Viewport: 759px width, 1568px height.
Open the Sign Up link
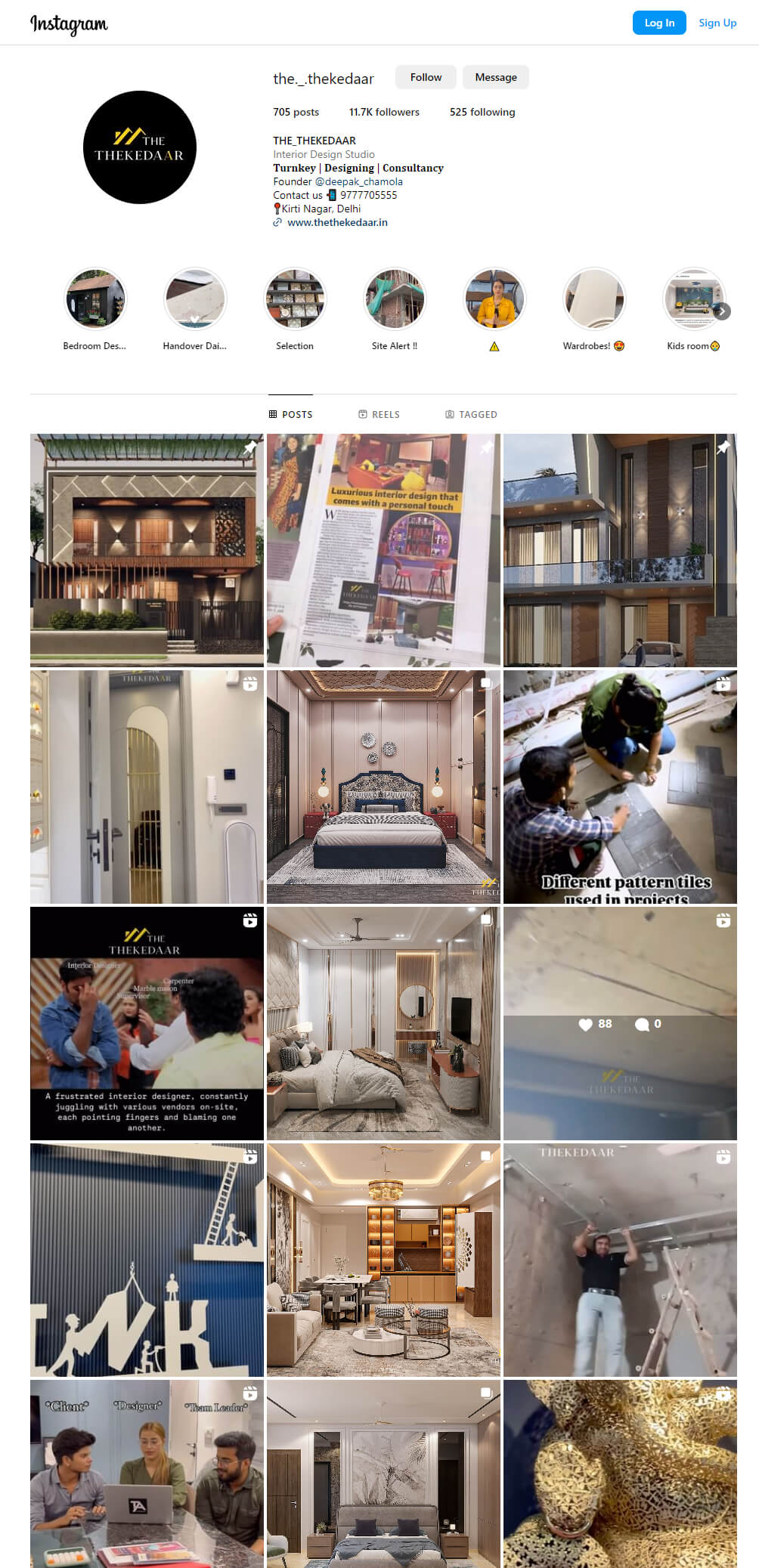717,23
